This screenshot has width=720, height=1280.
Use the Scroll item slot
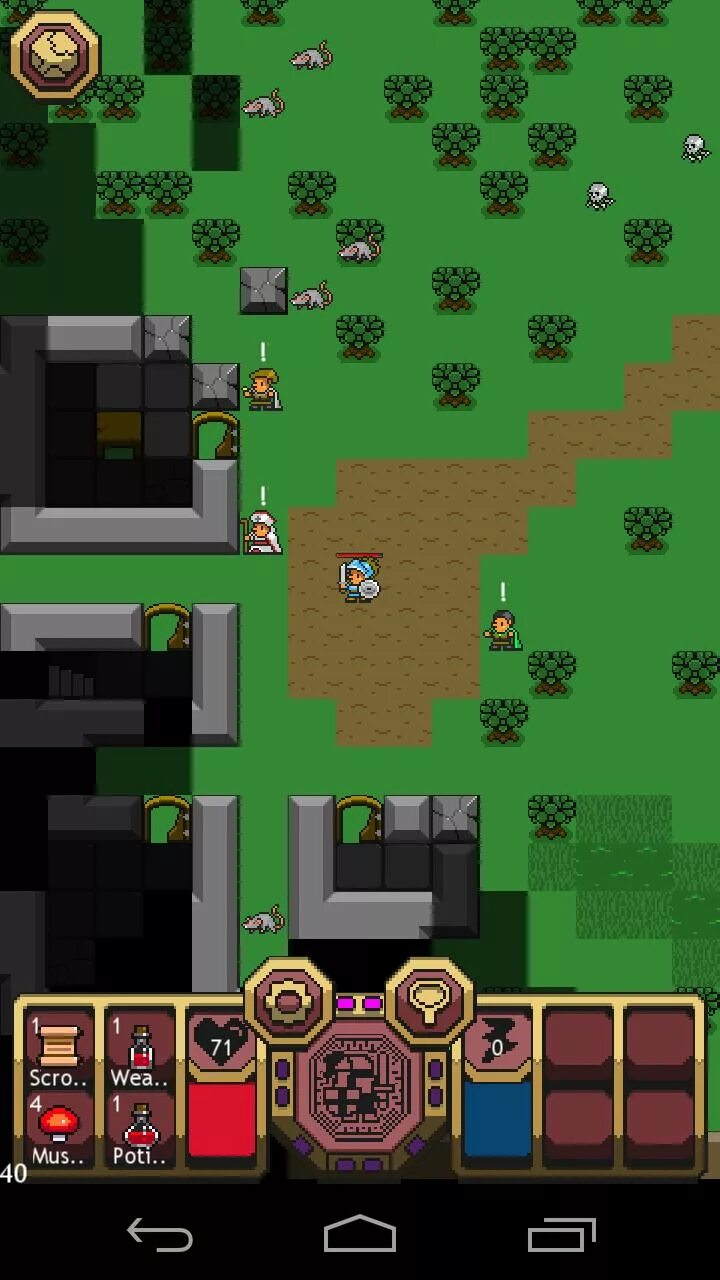tap(58, 1052)
